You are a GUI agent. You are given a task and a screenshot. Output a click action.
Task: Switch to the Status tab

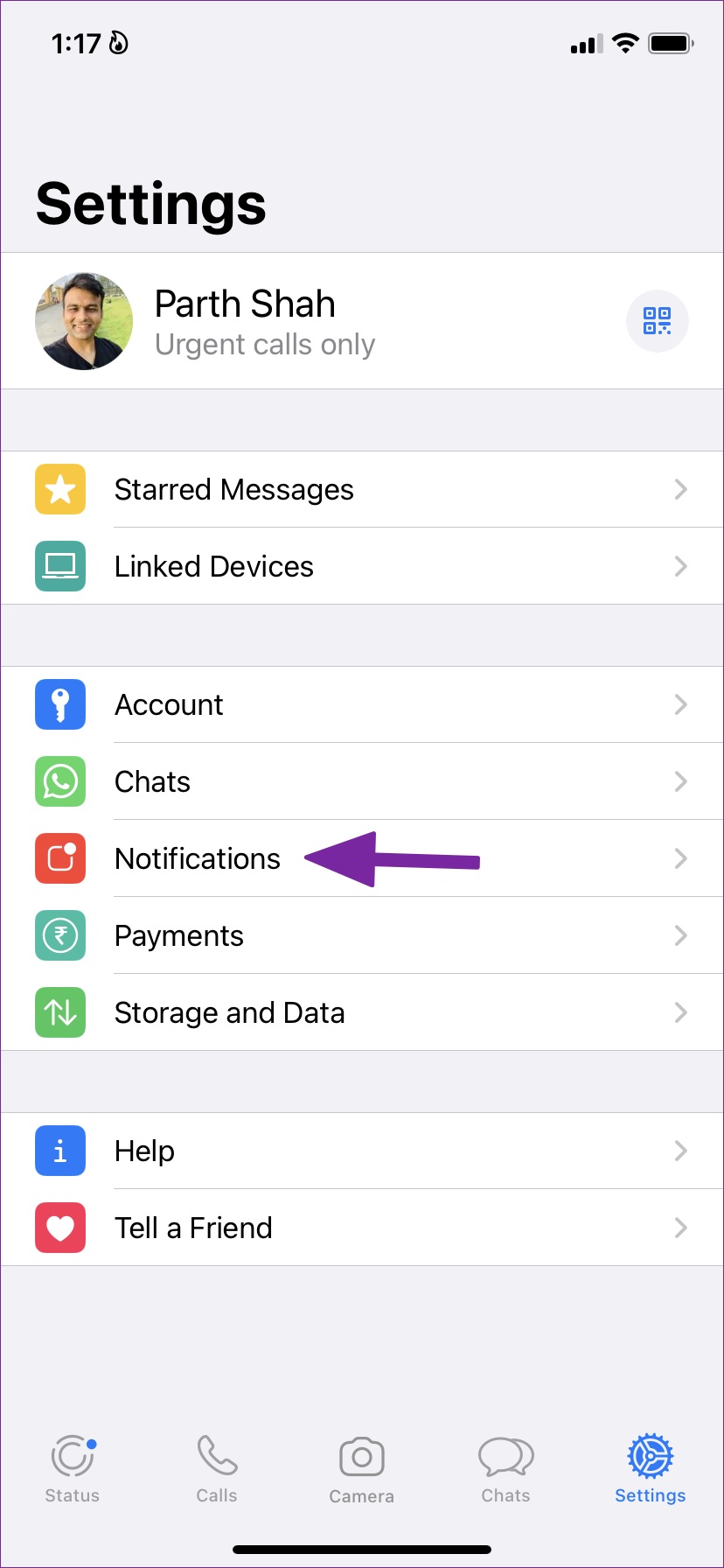[x=73, y=1468]
